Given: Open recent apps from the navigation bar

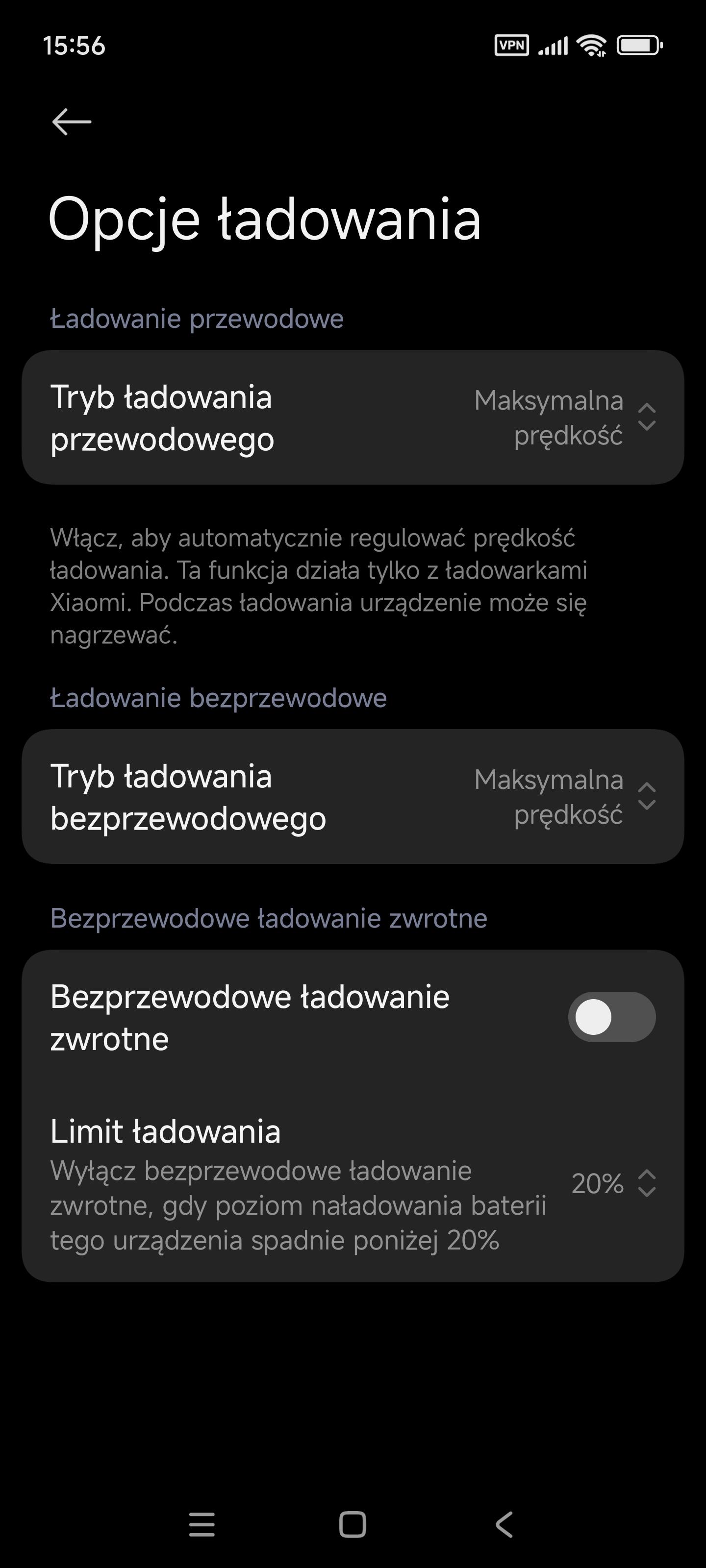Looking at the screenshot, I should 202,1525.
